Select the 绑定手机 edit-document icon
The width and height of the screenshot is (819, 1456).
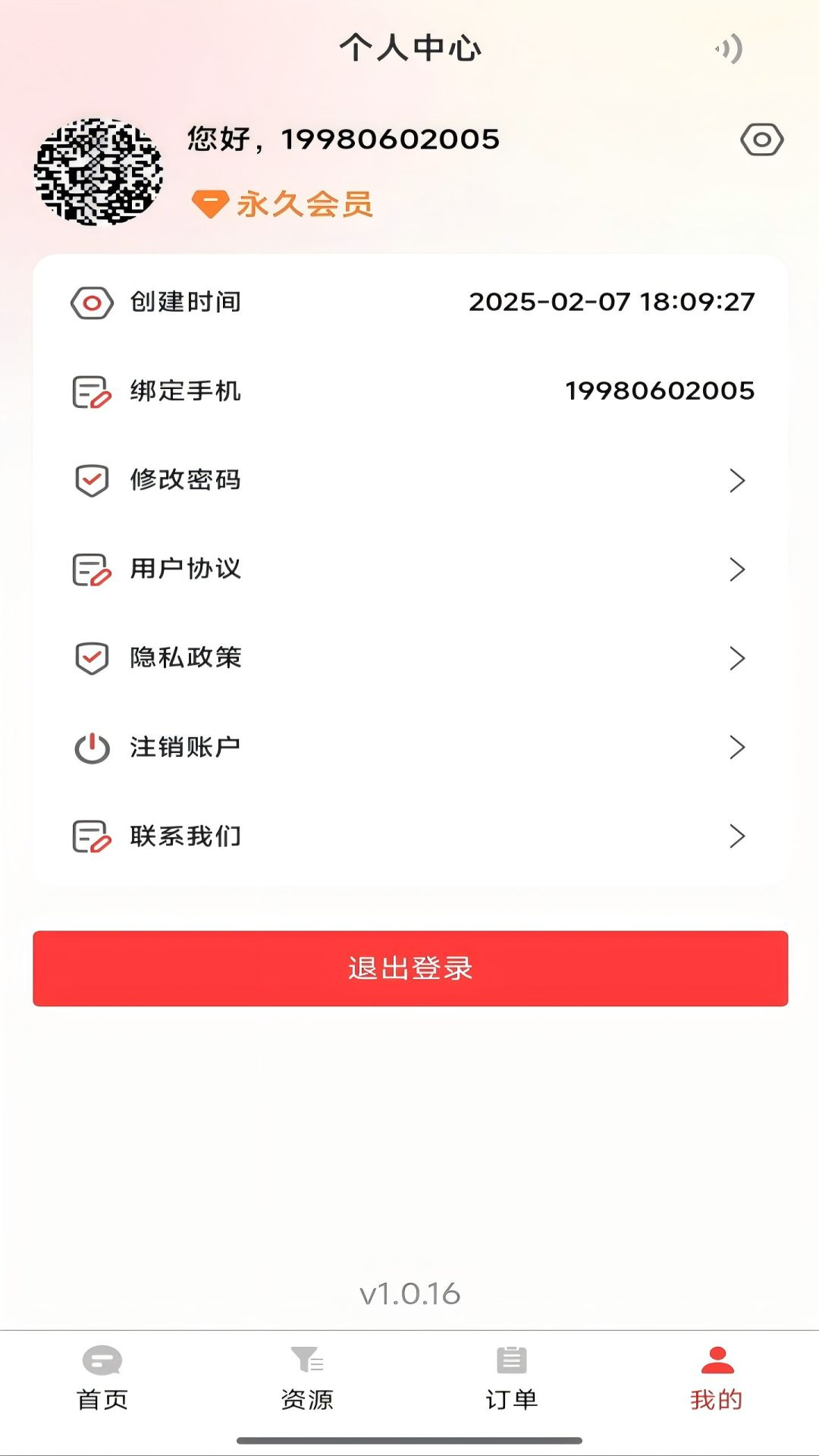91,391
